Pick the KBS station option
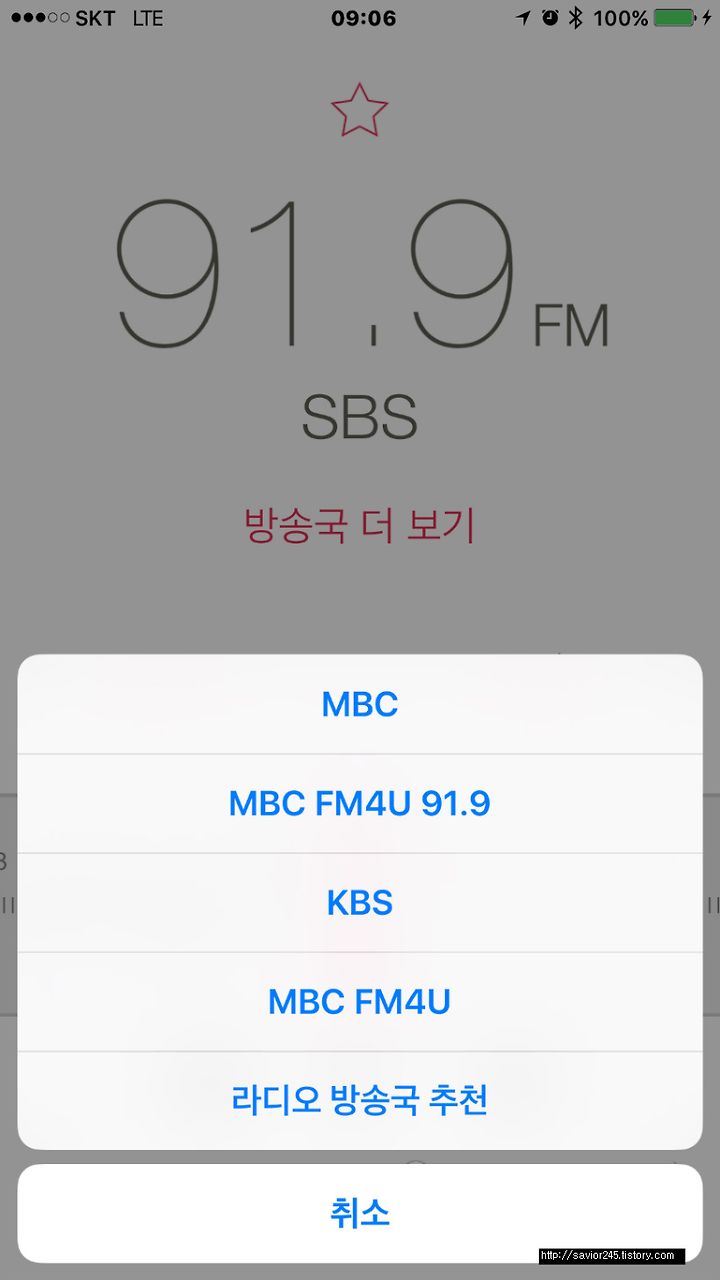Image resolution: width=720 pixels, height=1280 pixels. click(360, 902)
